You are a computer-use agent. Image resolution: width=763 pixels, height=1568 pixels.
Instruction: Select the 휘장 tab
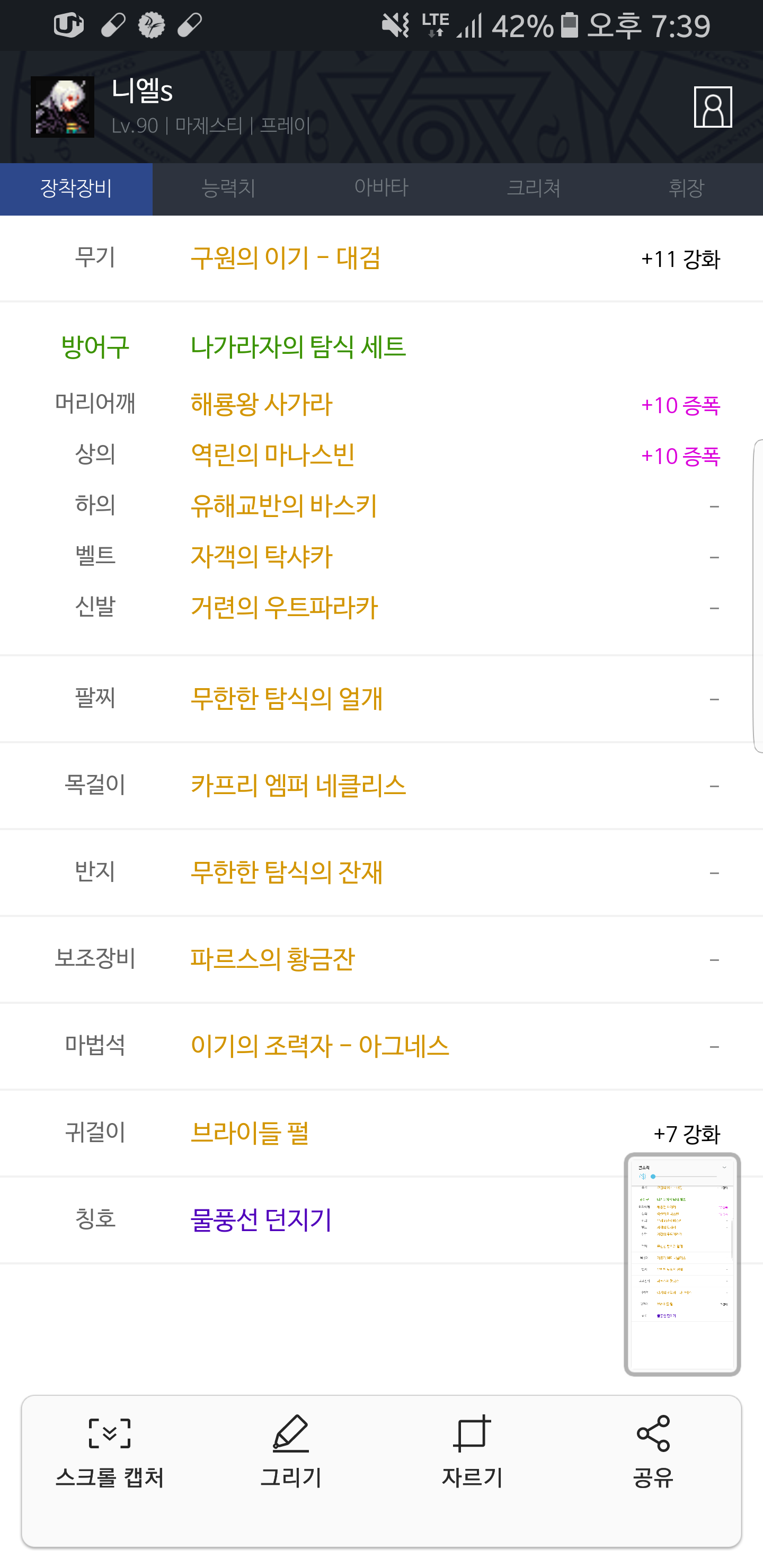tap(686, 189)
